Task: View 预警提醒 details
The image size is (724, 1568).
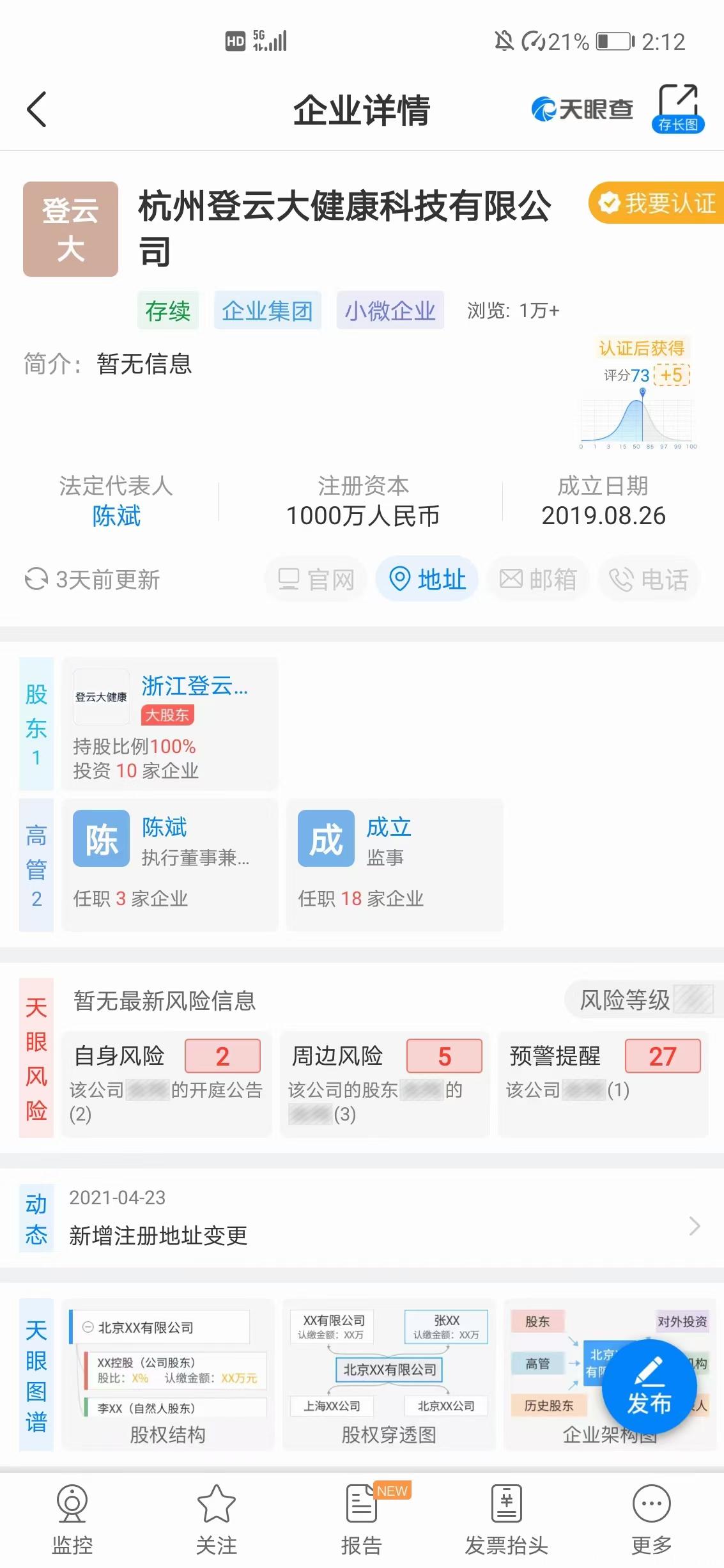Action: tap(603, 1083)
